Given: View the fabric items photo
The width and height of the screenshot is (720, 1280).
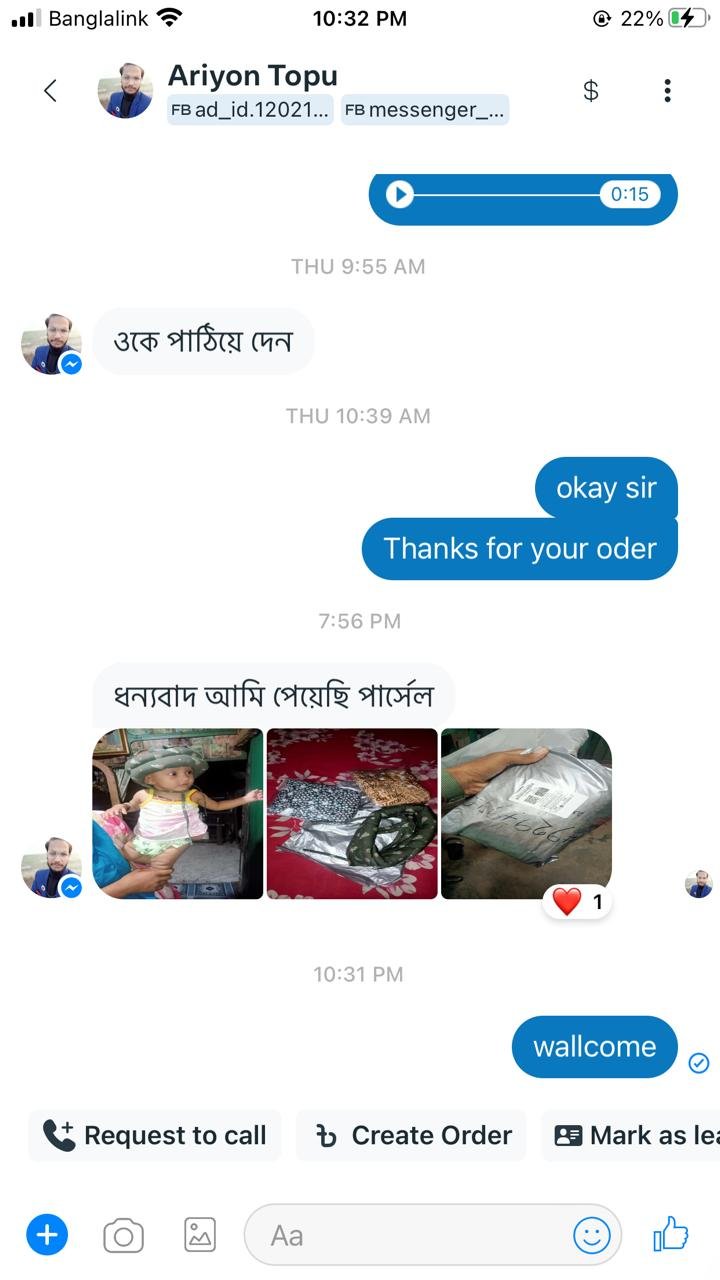Looking at the screenshot, I should click(352, 813).
